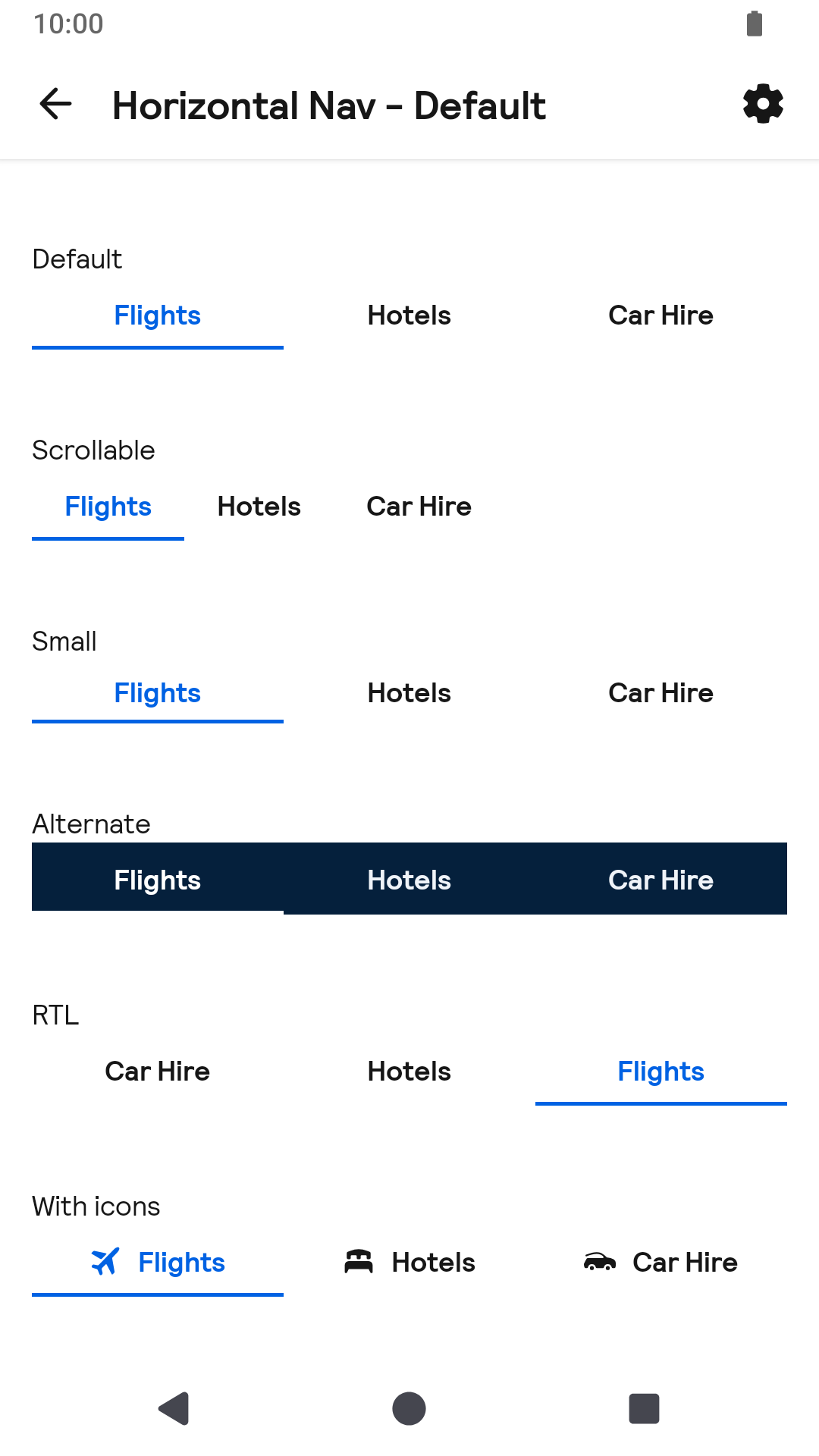Choose Car Hire in the RTL nav

158,1072
